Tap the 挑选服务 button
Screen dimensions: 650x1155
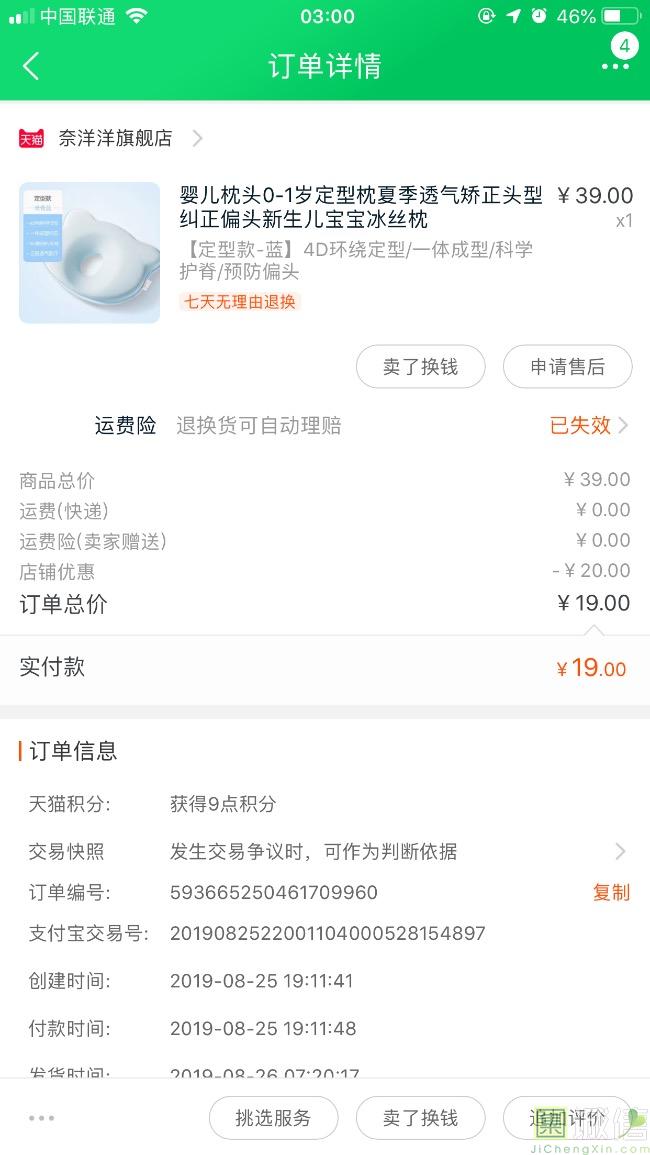(273, 1118)
